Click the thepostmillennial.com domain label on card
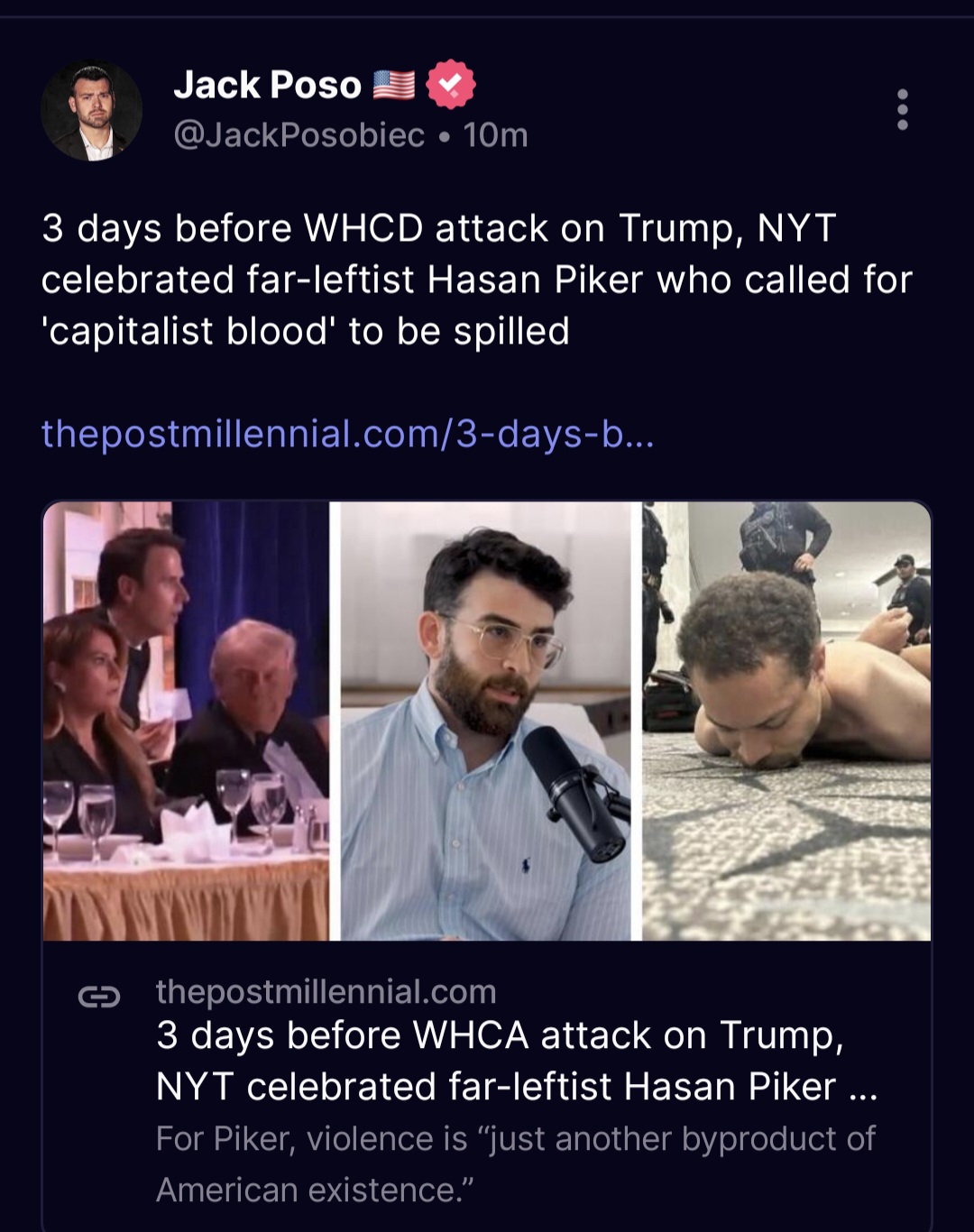Screen dimensions: 974x1232 323,992
